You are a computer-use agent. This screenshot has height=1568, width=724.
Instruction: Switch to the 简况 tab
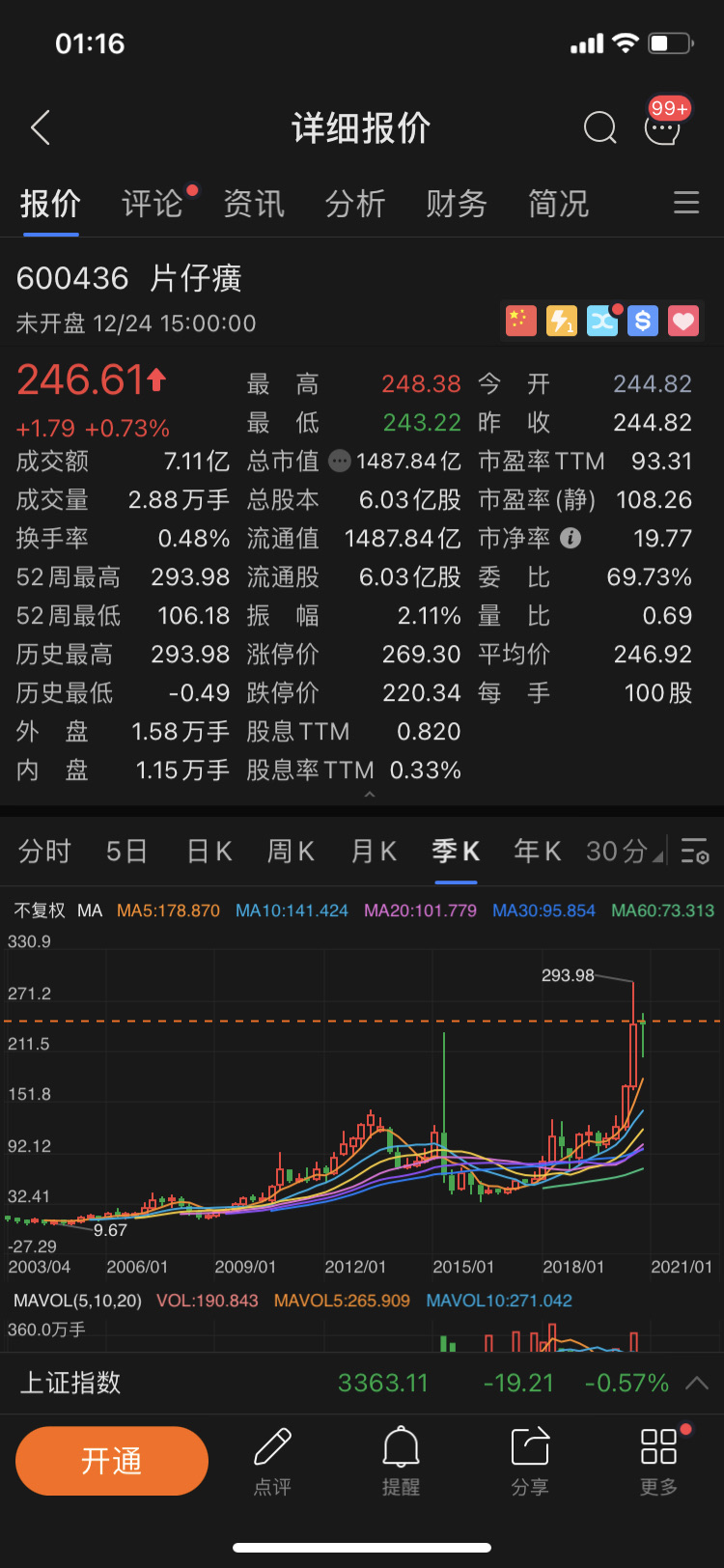click(558, 204)
